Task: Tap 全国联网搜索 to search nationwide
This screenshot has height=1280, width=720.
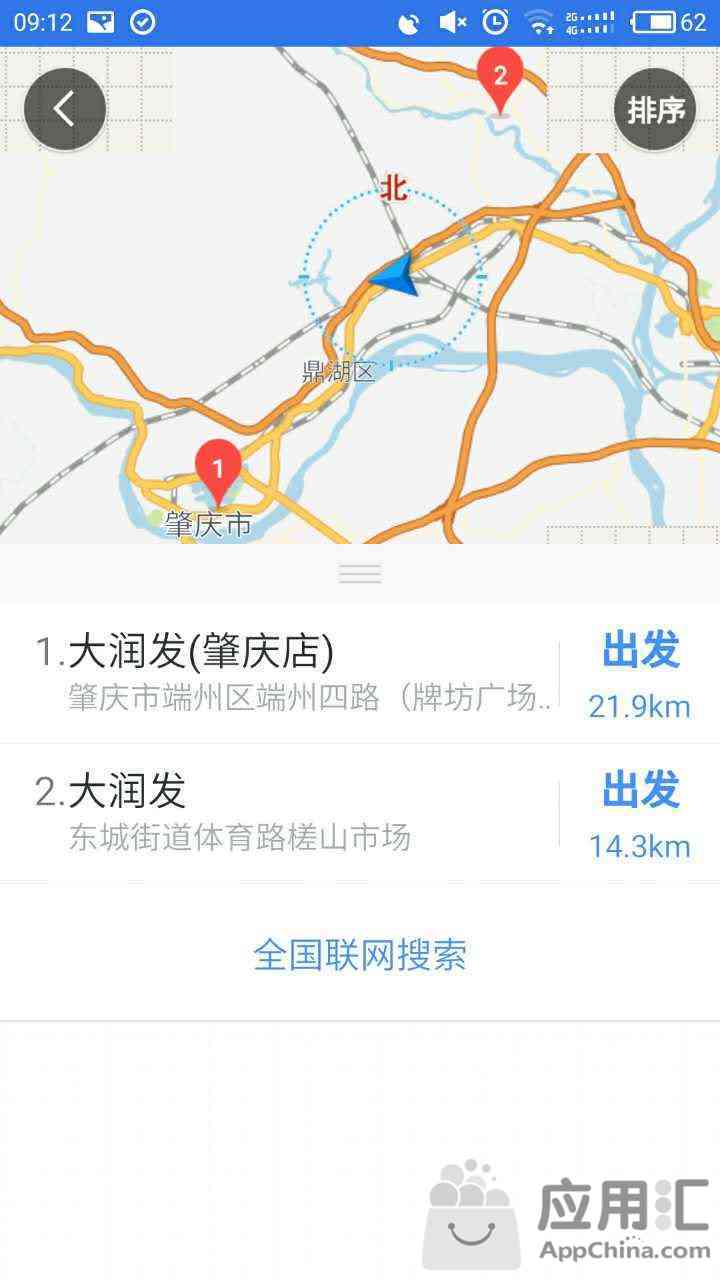Action: (360, 955)
